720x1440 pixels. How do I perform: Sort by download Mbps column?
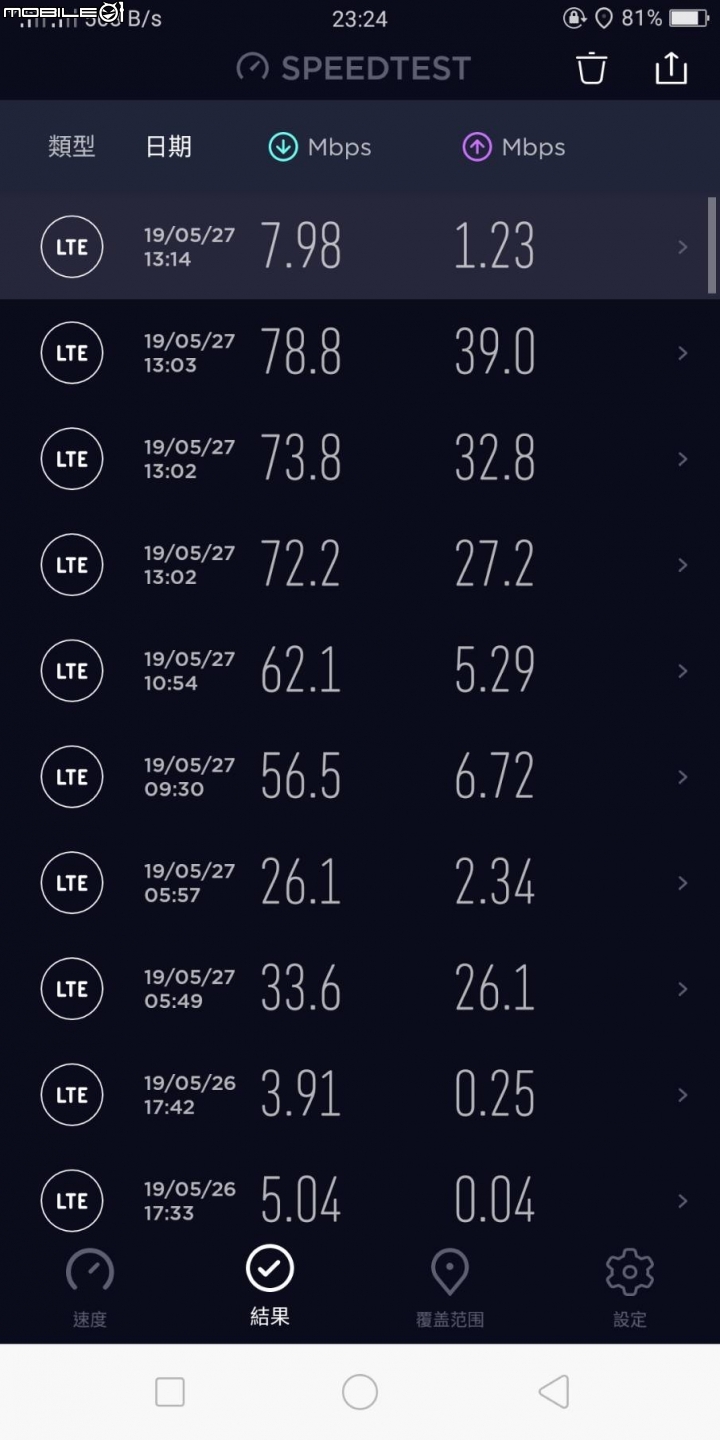(320, 147)
